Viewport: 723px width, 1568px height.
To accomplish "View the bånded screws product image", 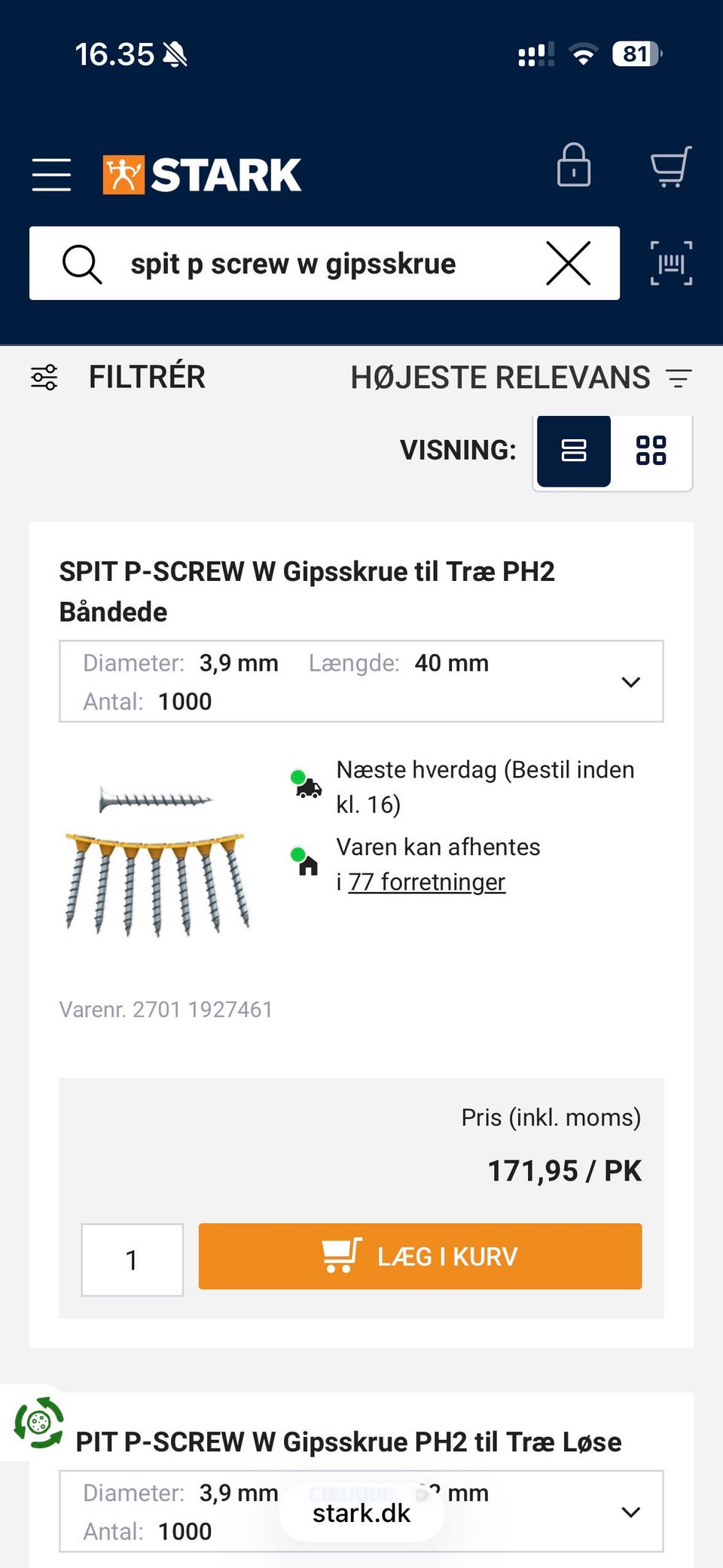I will [x=157, y=858].
